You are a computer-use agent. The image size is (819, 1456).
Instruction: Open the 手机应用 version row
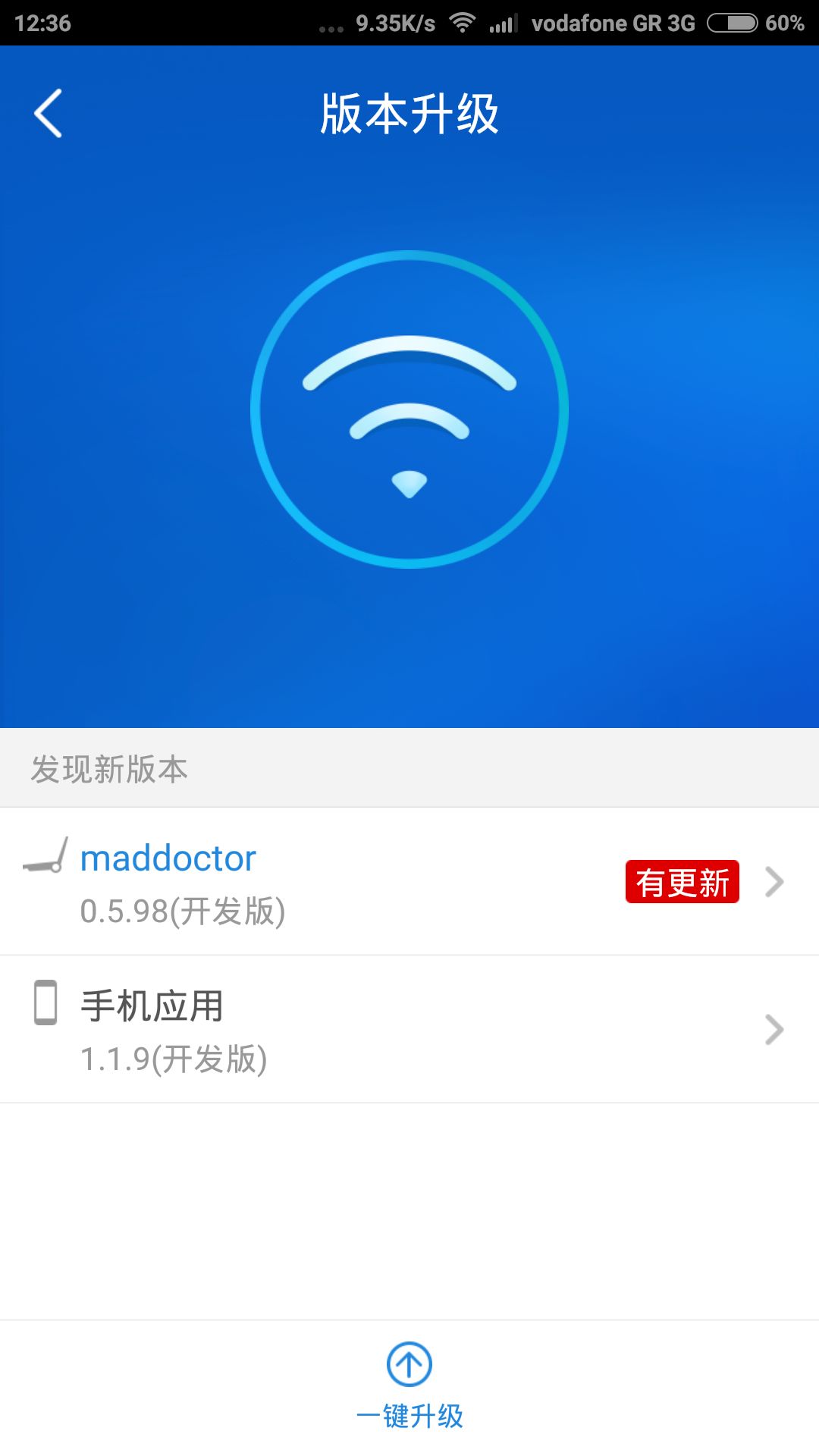(409, 1029)
